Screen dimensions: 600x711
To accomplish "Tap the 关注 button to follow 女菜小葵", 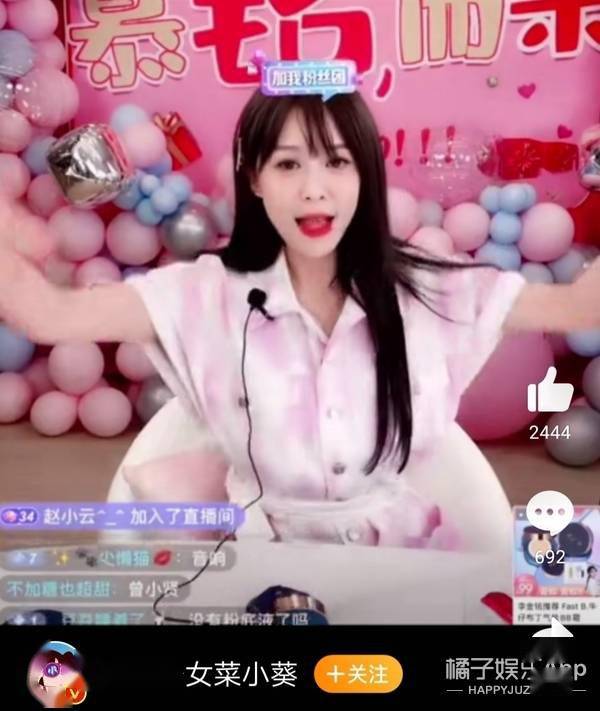I will coord(358,674).
